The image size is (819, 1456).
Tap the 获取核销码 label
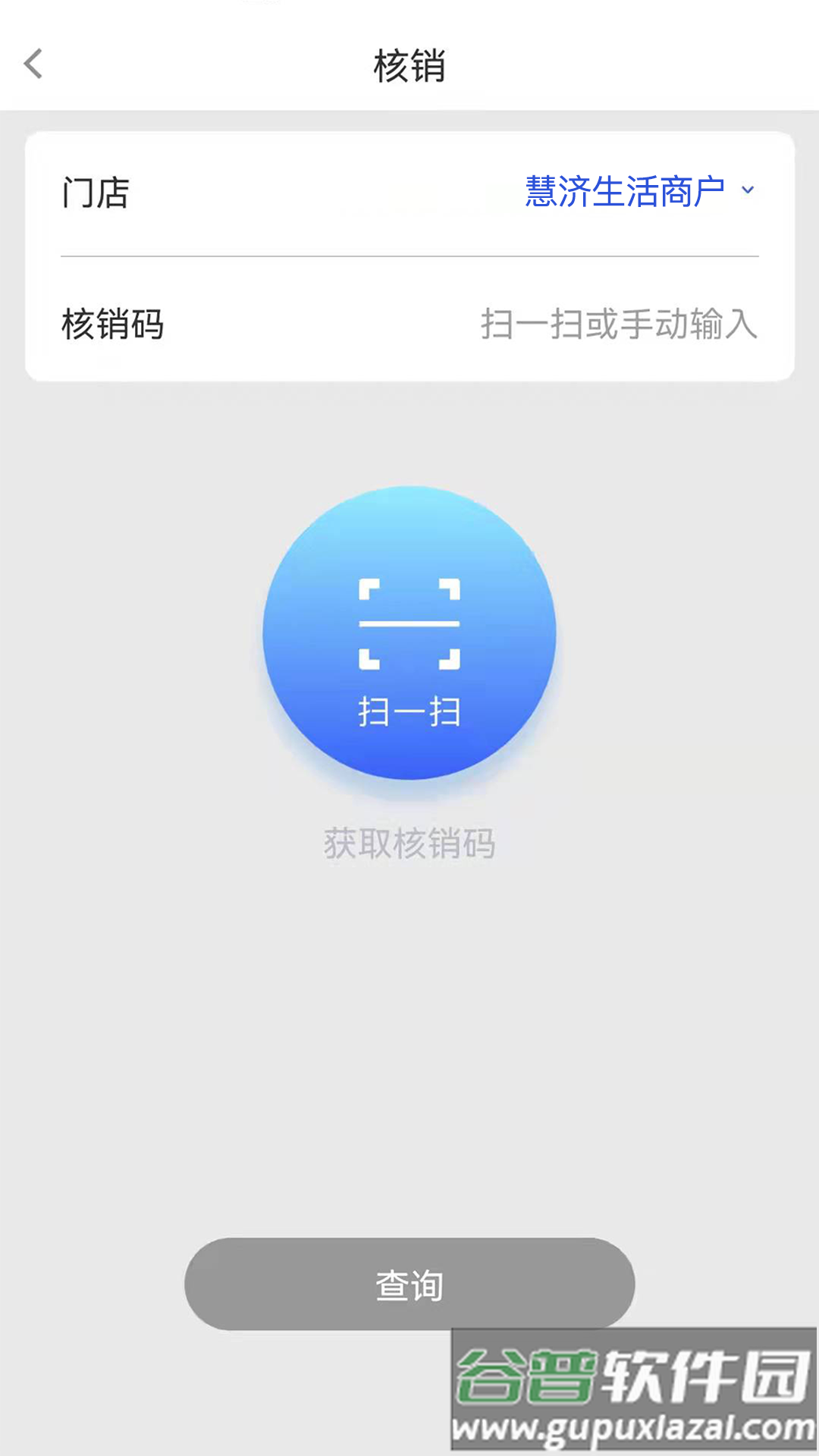pos(409,842)
